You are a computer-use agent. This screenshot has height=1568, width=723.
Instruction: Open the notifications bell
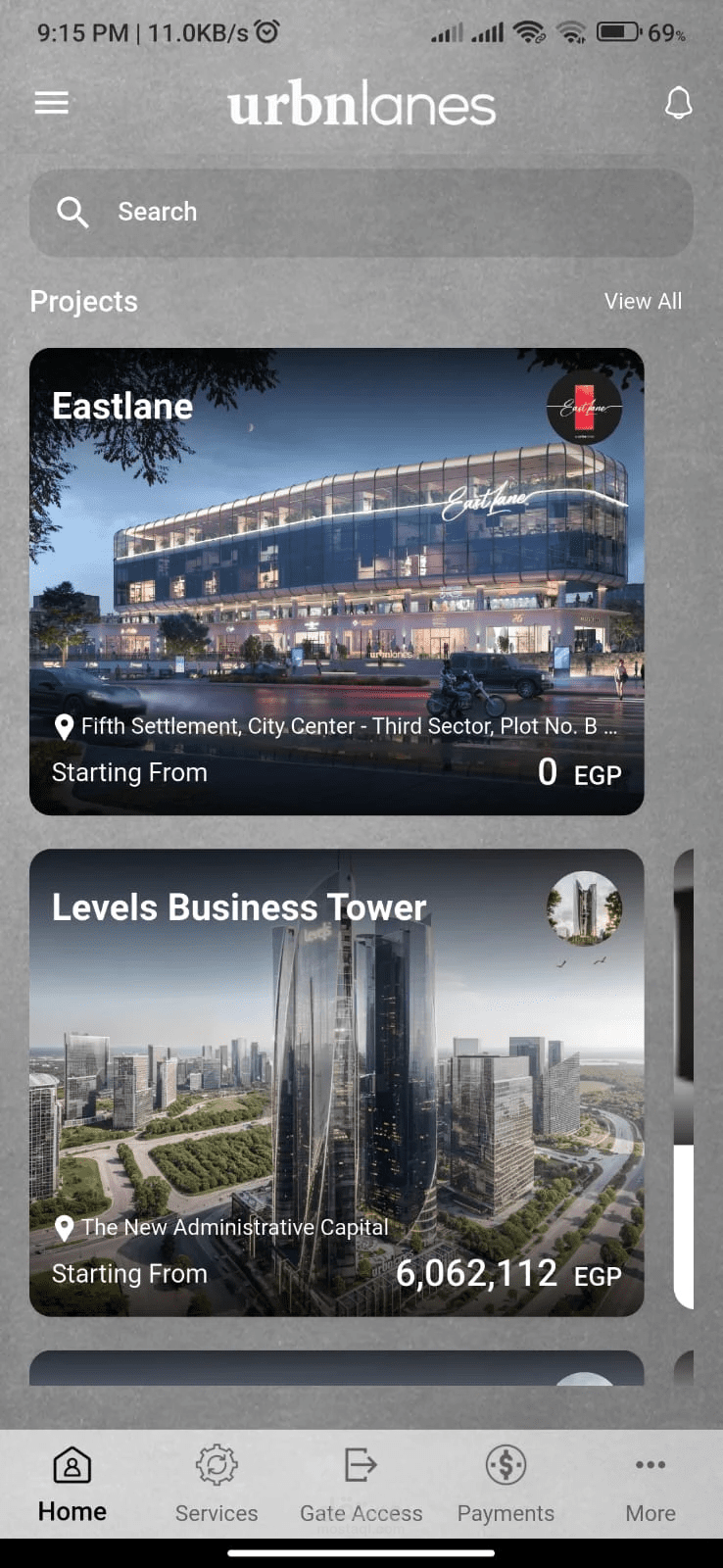(x=678, y=103)
